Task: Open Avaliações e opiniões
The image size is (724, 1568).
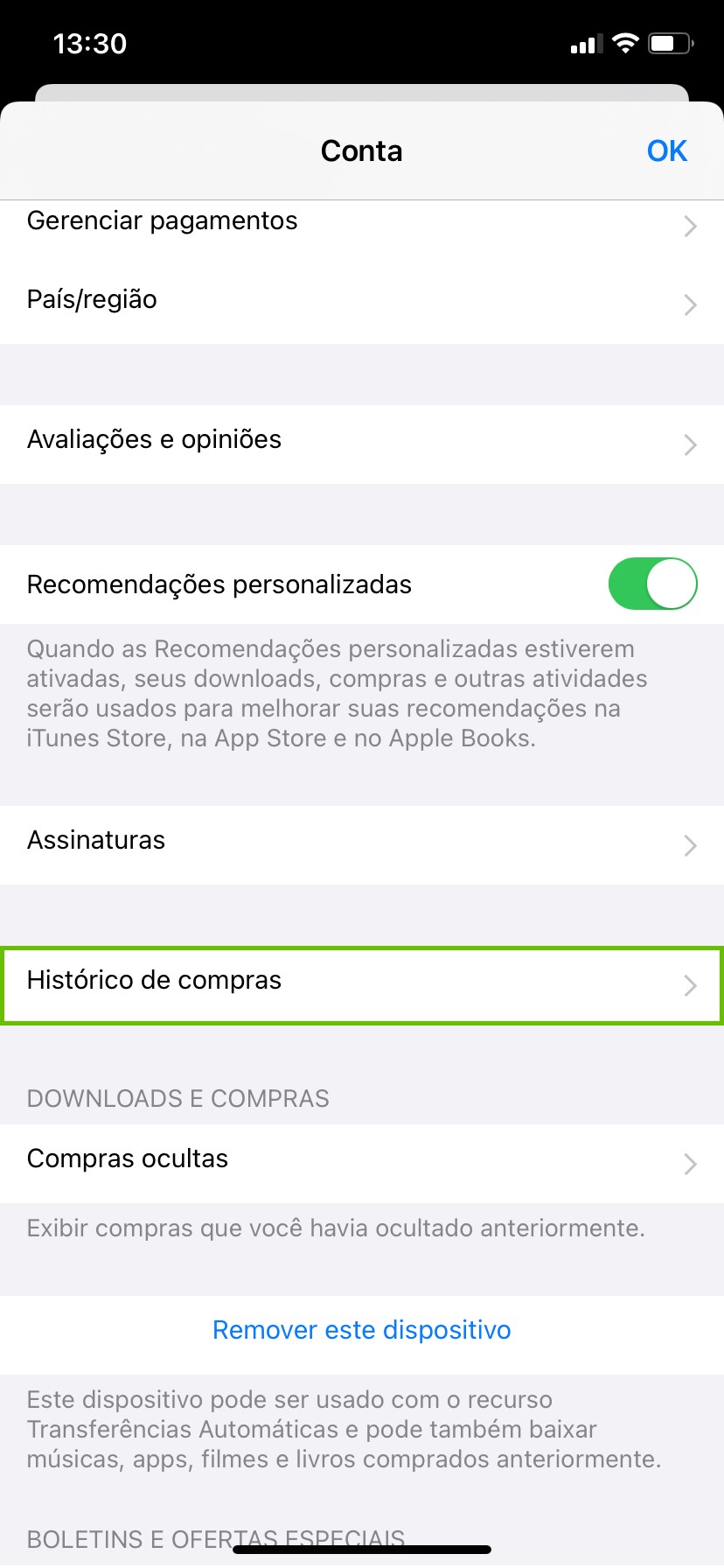Action: tap(362, 441)
